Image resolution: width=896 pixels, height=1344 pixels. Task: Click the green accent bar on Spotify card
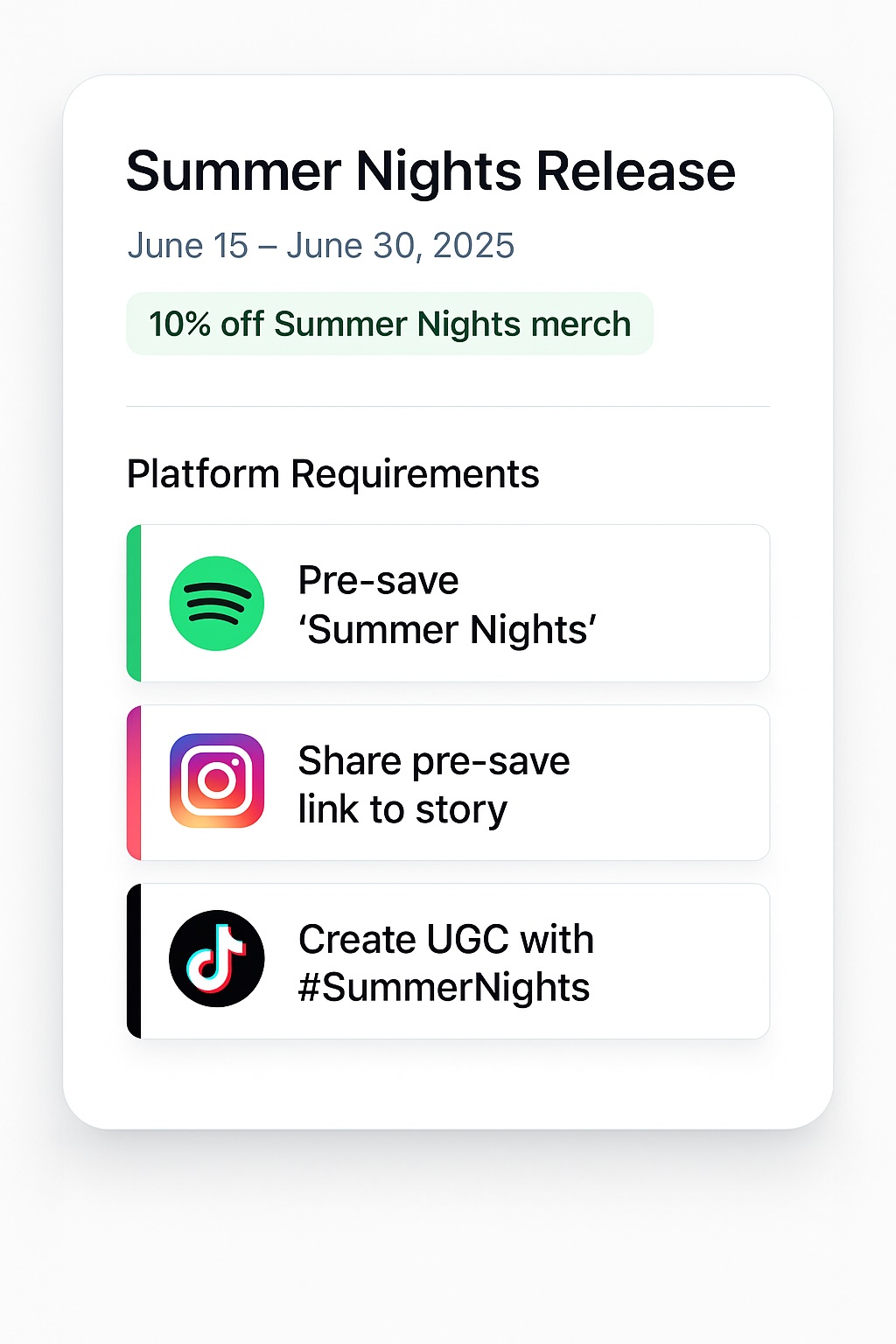pyautogui.click(x=131, y=604)
